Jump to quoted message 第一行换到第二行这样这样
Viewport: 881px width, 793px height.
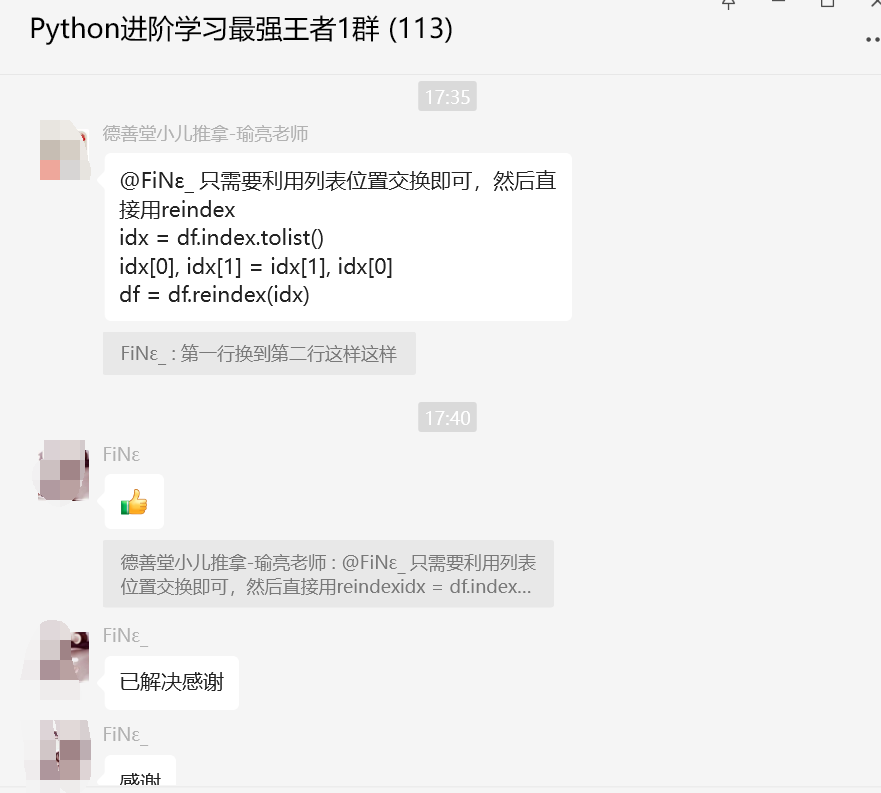coord(259,354)
